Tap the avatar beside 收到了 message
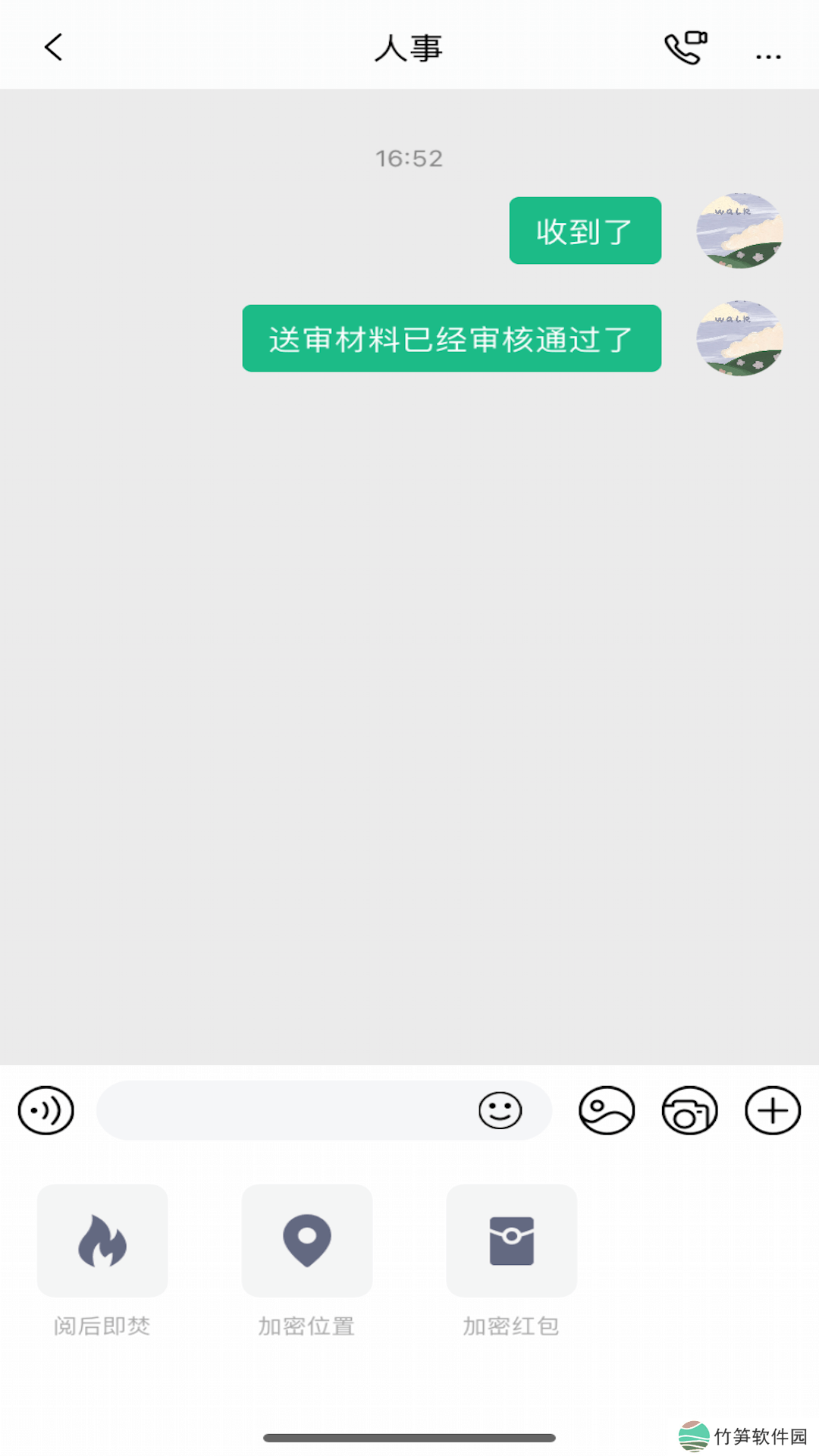The image size is (819, 1456). [739, 231]
